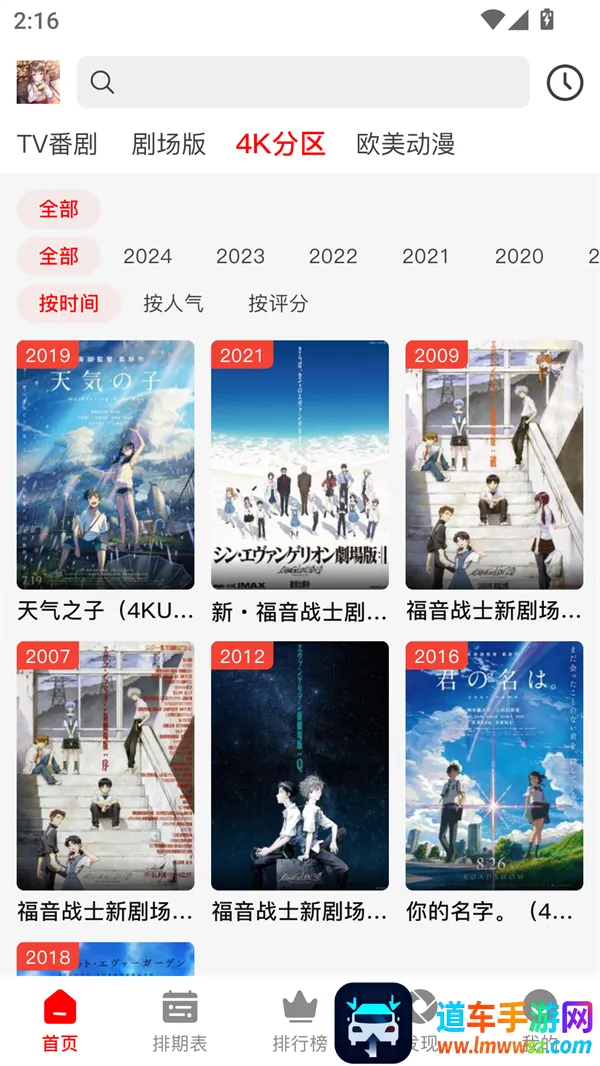
Task: Sort by 按人气
Action: coord(173,303)
